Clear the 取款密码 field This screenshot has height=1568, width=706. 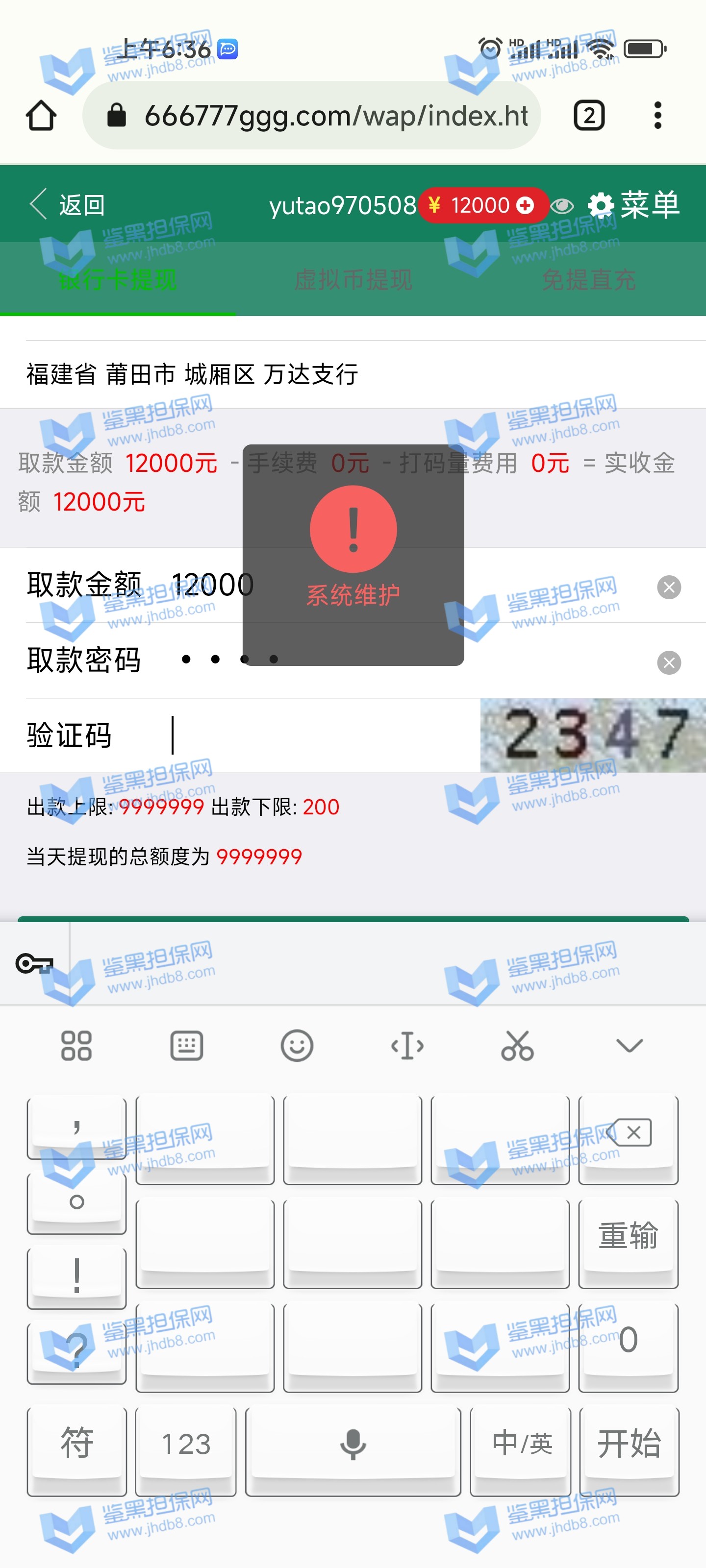pos(669,662)
